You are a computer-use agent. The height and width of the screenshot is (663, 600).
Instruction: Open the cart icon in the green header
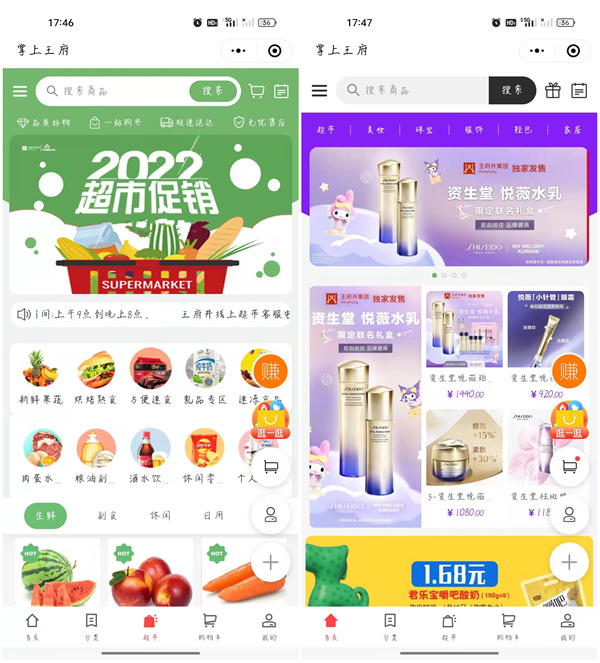point(257,91)
